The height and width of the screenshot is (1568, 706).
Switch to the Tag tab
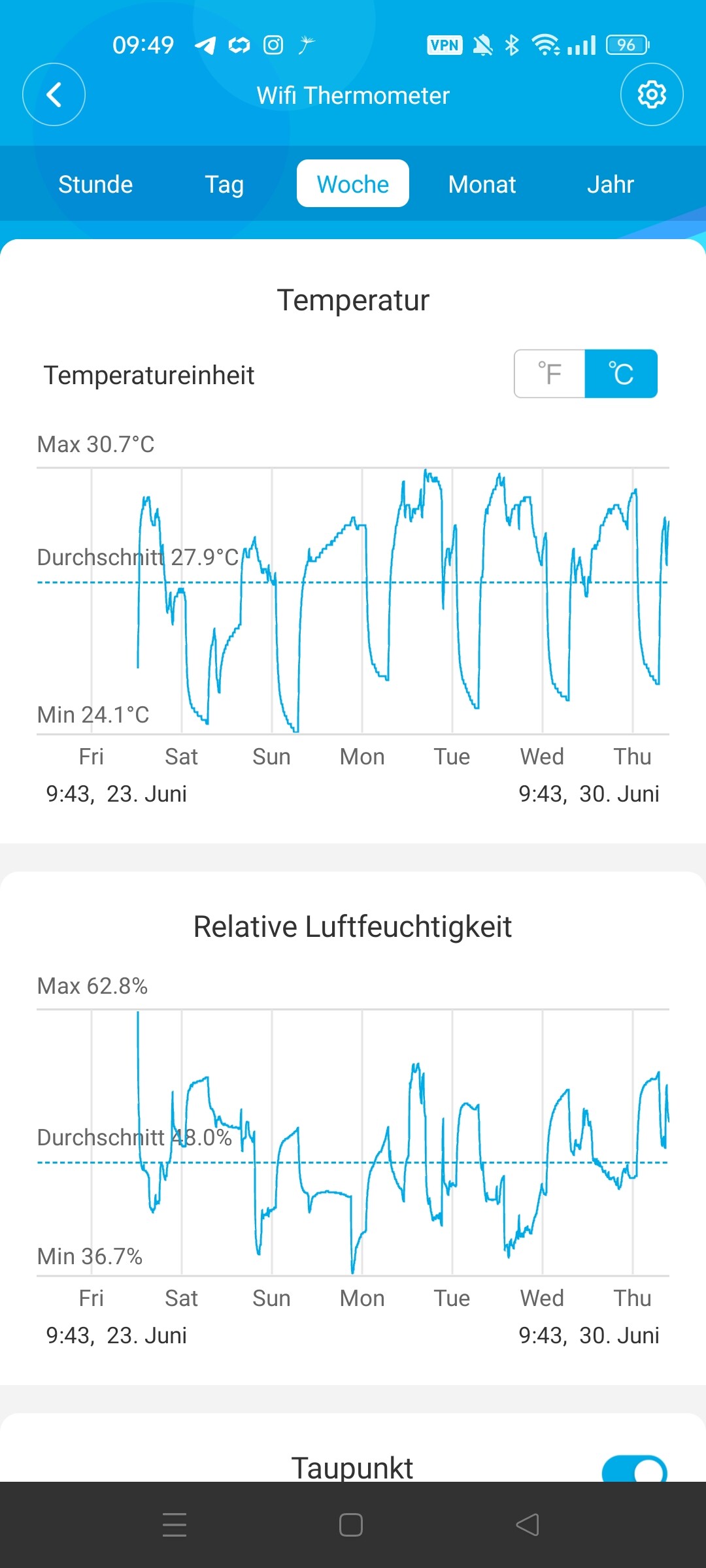click(x=224, y=184)
